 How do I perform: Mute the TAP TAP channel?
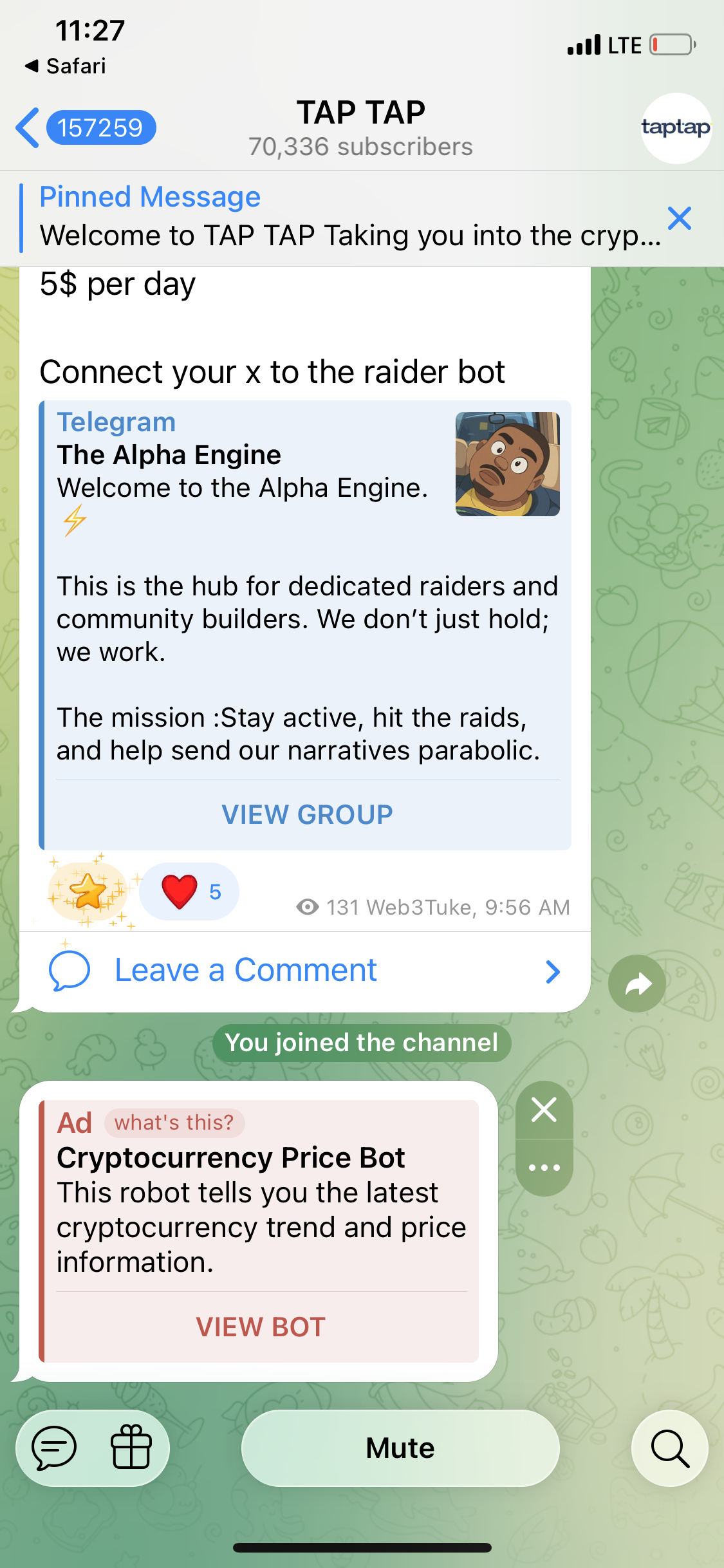[x=400, y=1448]
